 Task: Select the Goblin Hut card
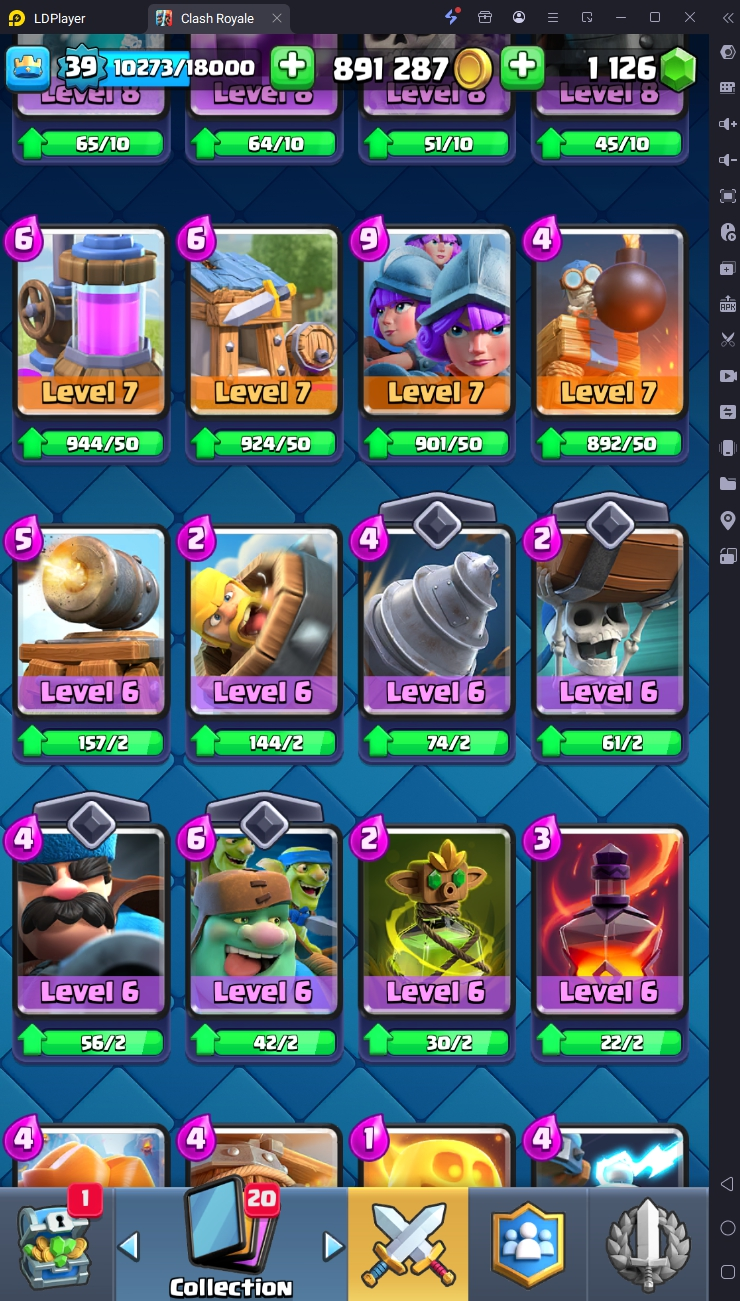coord(263,320)
